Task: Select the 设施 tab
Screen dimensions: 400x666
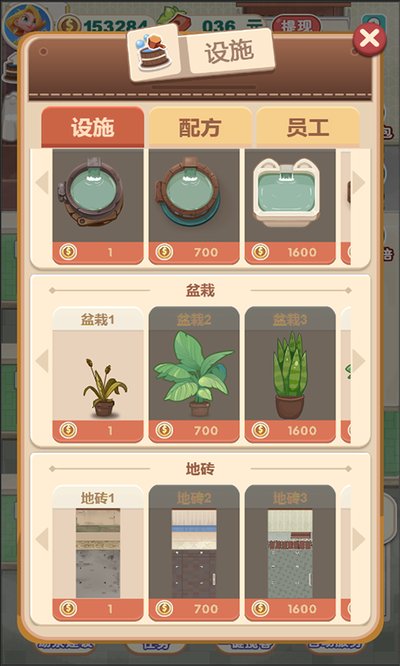Action: point(93,127)
